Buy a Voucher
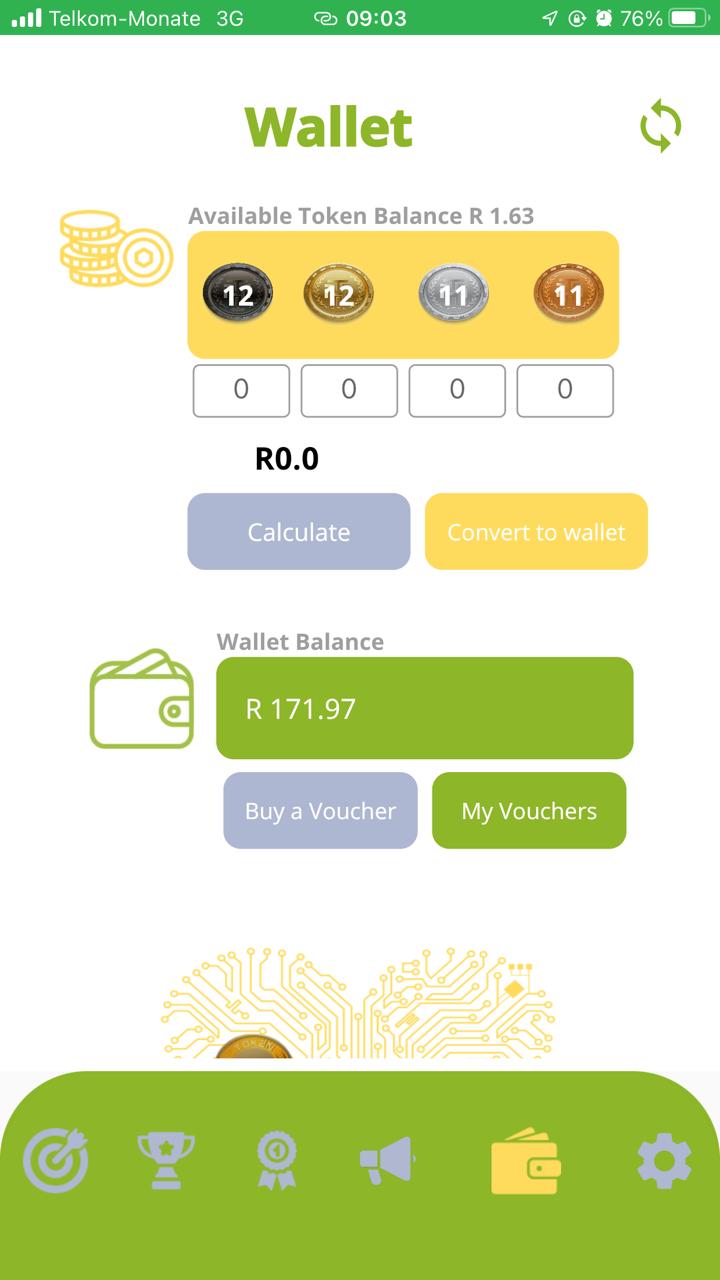The width and height of the screenshot is (720, 1280). click(320, 811)
